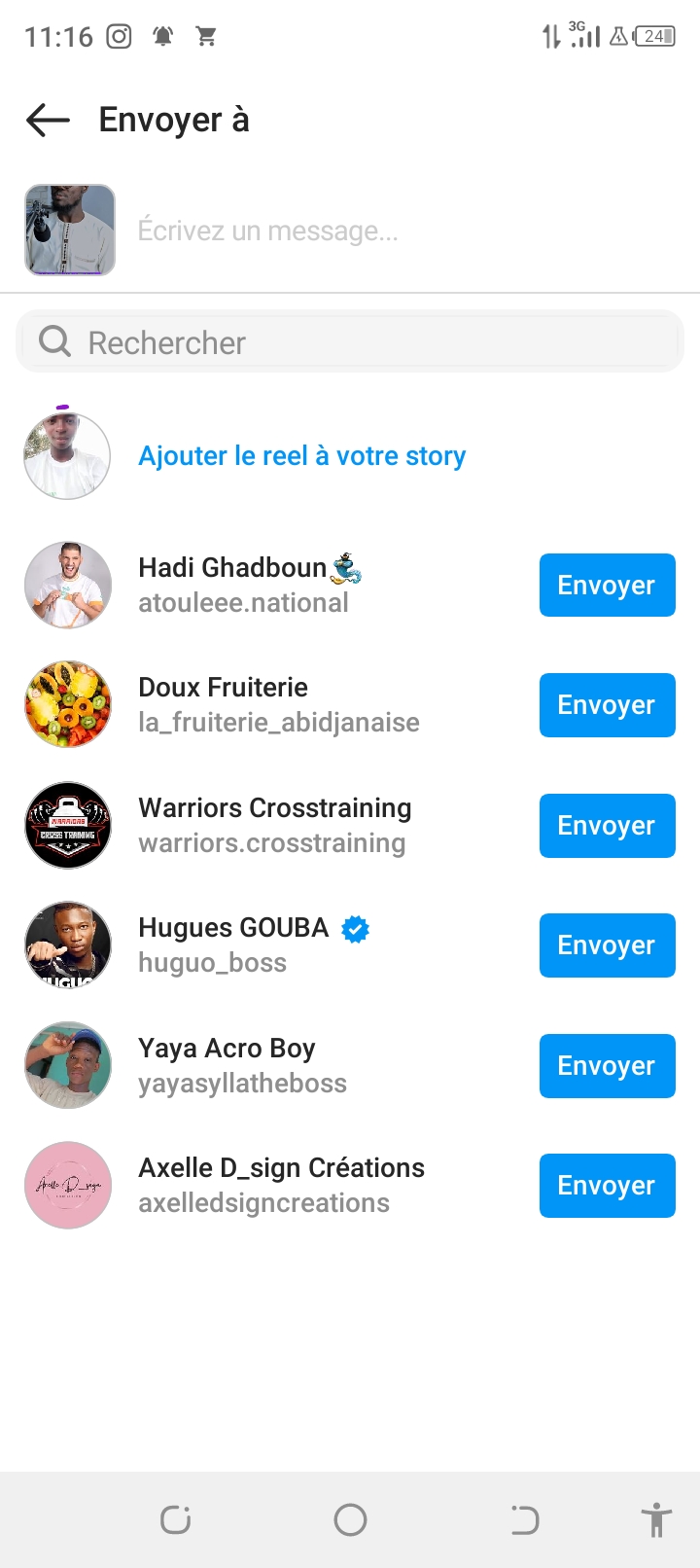Tap the Écrivez un message field
Viewport: 700px width, 1568px height.
pyautogui.click(x=389, y=232)
